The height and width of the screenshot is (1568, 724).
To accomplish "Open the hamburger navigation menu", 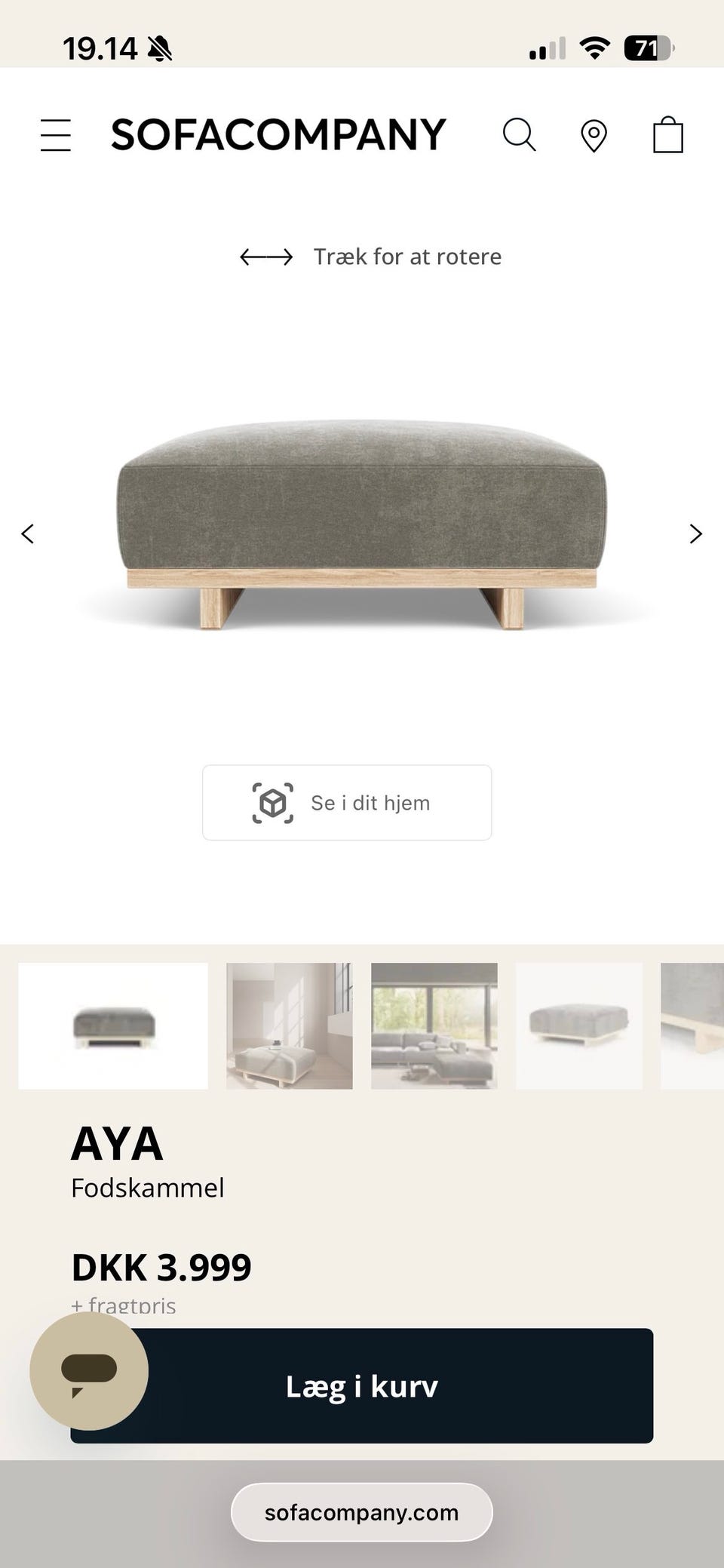I will [55, 134].
